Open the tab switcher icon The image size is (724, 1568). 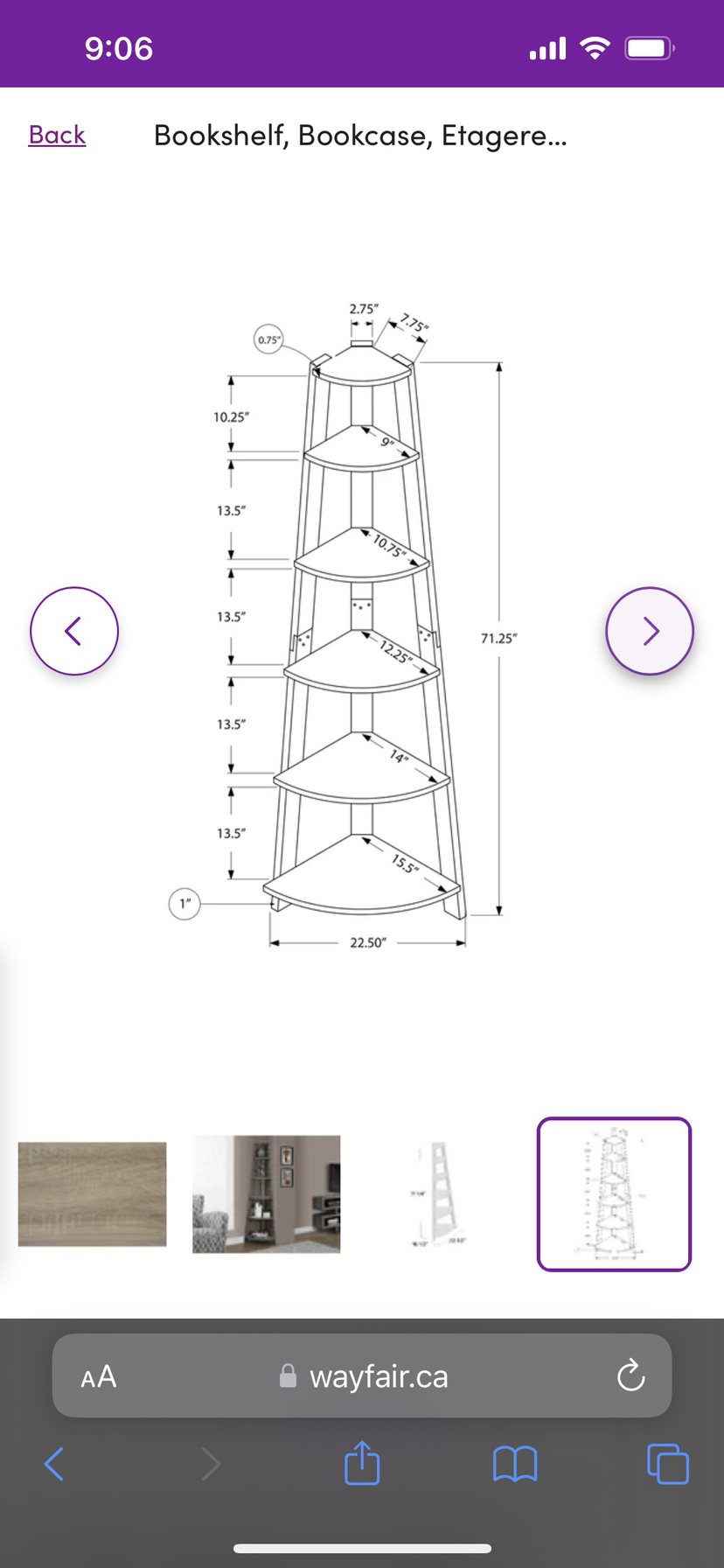pyautogui.click(x=667, y=1463)
